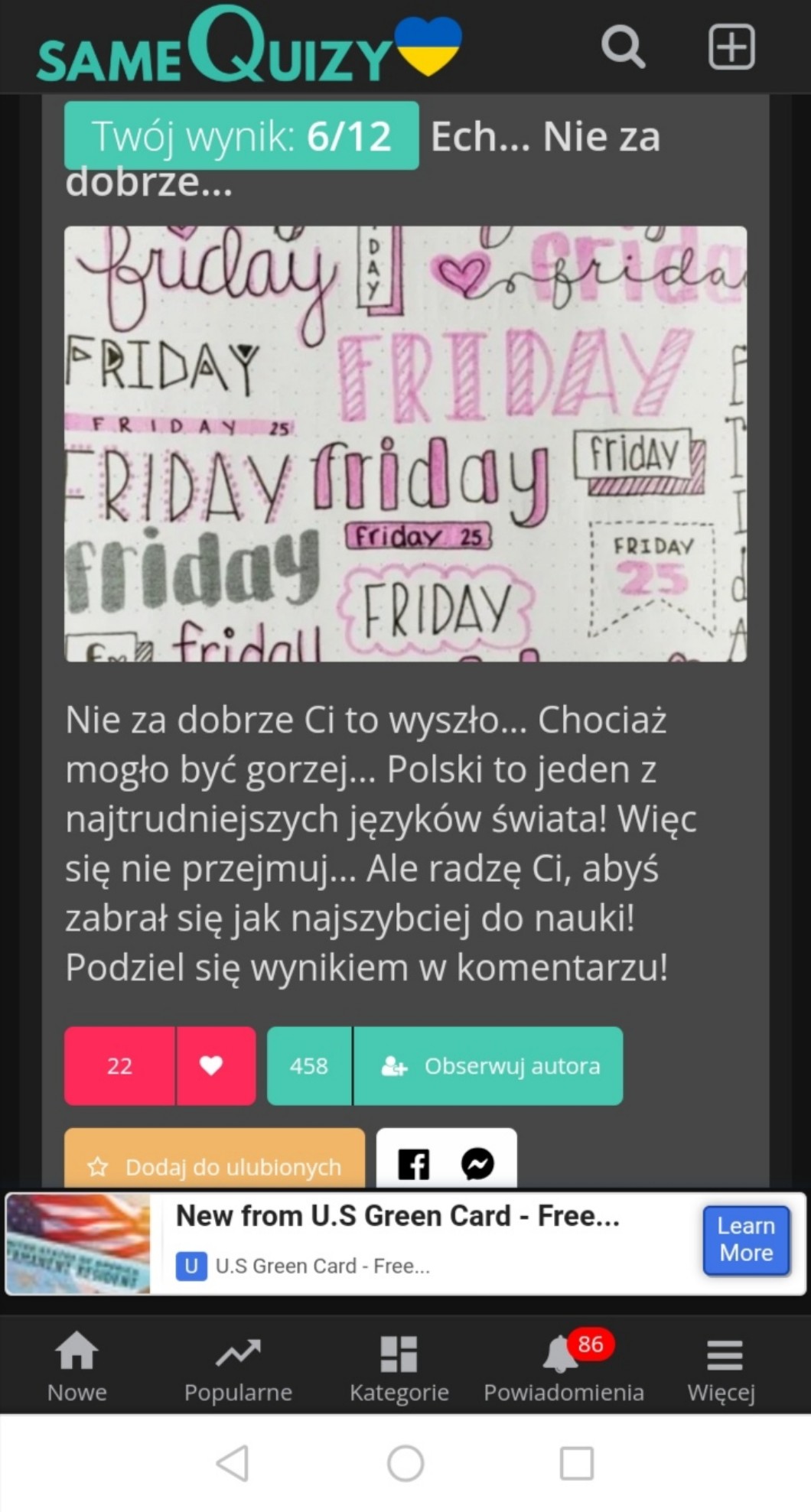811x1512 pixels.
Task: Tap the system home button
Action: [x=405, y=1463]
